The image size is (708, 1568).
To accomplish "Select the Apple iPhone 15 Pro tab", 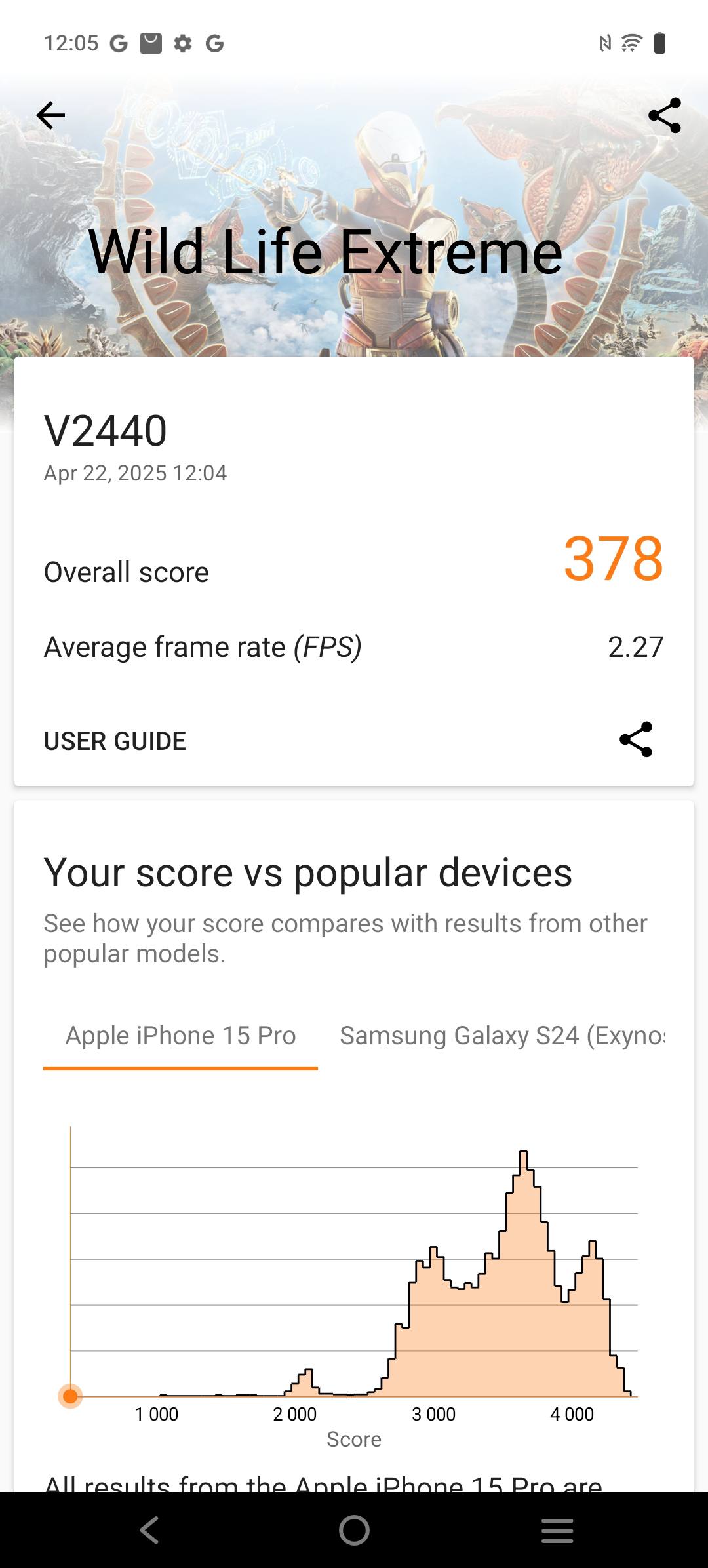I will click(180, 1036).
